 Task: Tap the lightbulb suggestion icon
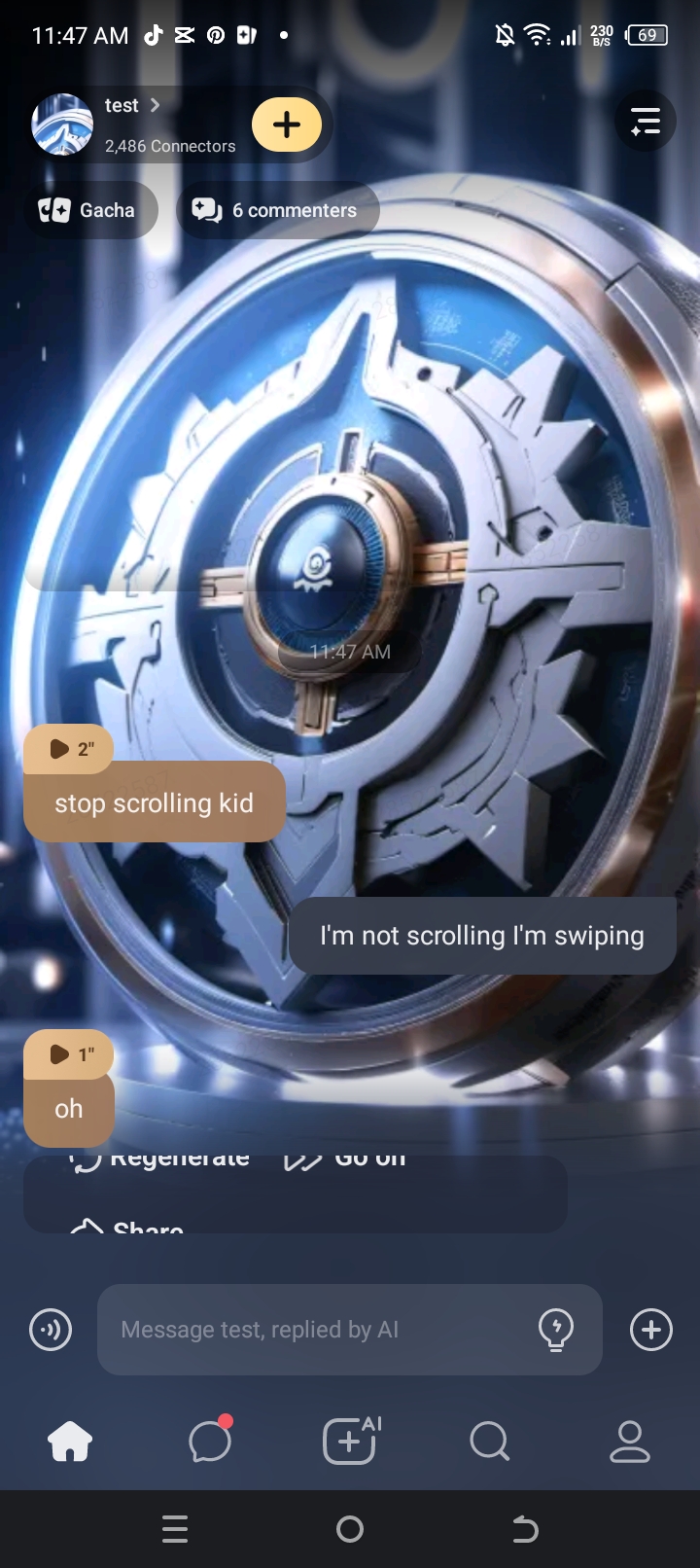pos(556,1330)
